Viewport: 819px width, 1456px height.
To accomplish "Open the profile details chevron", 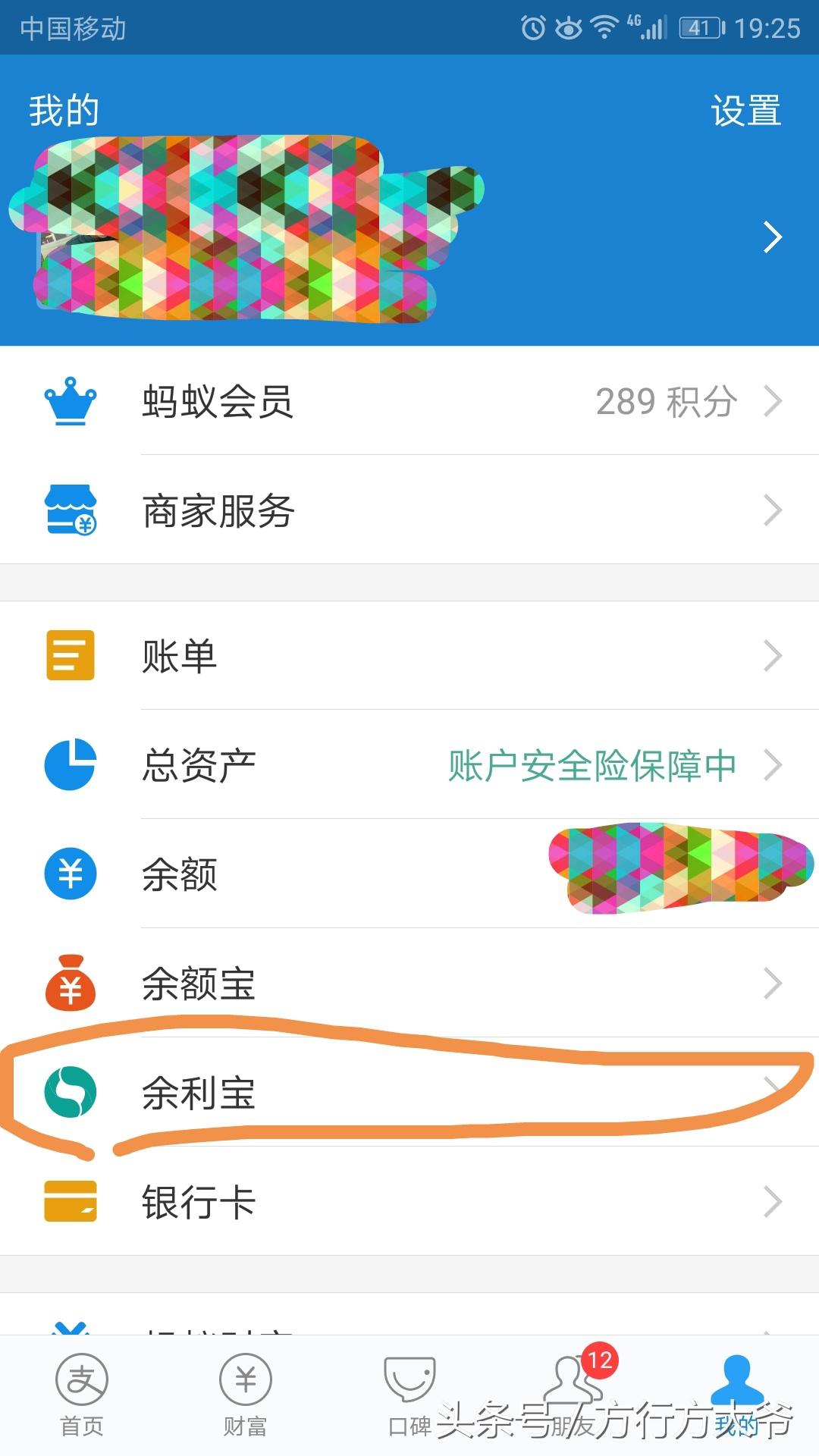I will 772,237.
